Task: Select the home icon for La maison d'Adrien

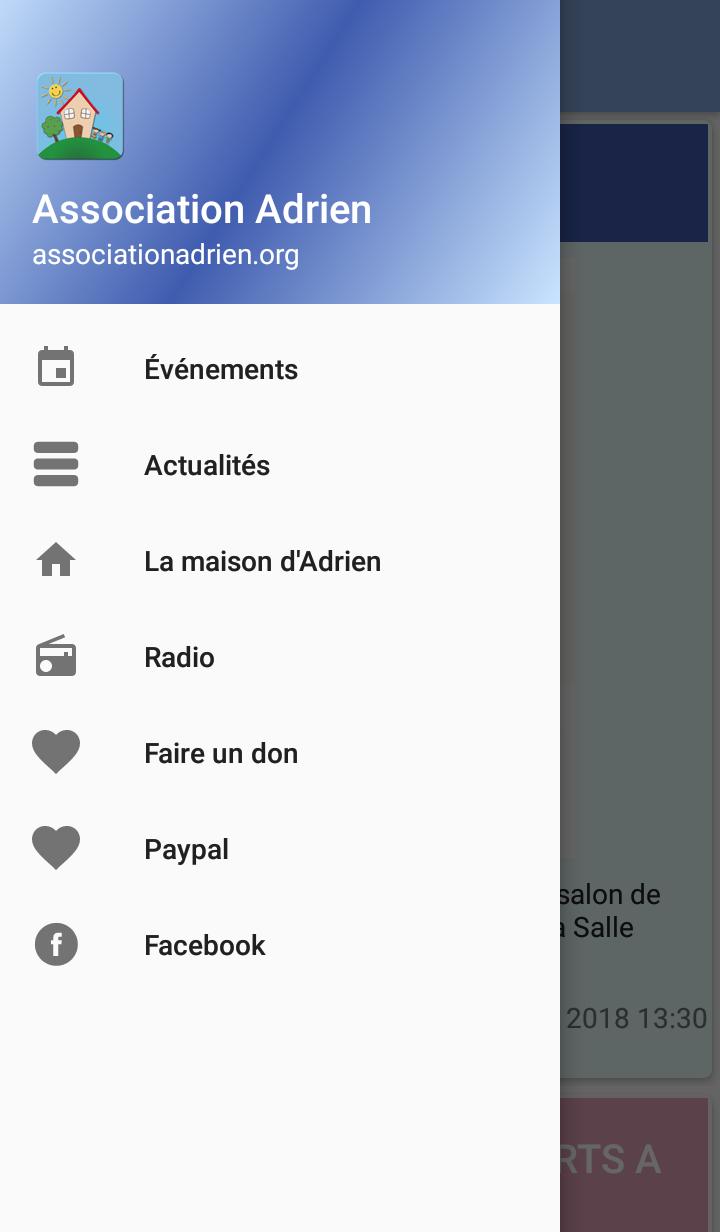Action: tap(56, 560)
